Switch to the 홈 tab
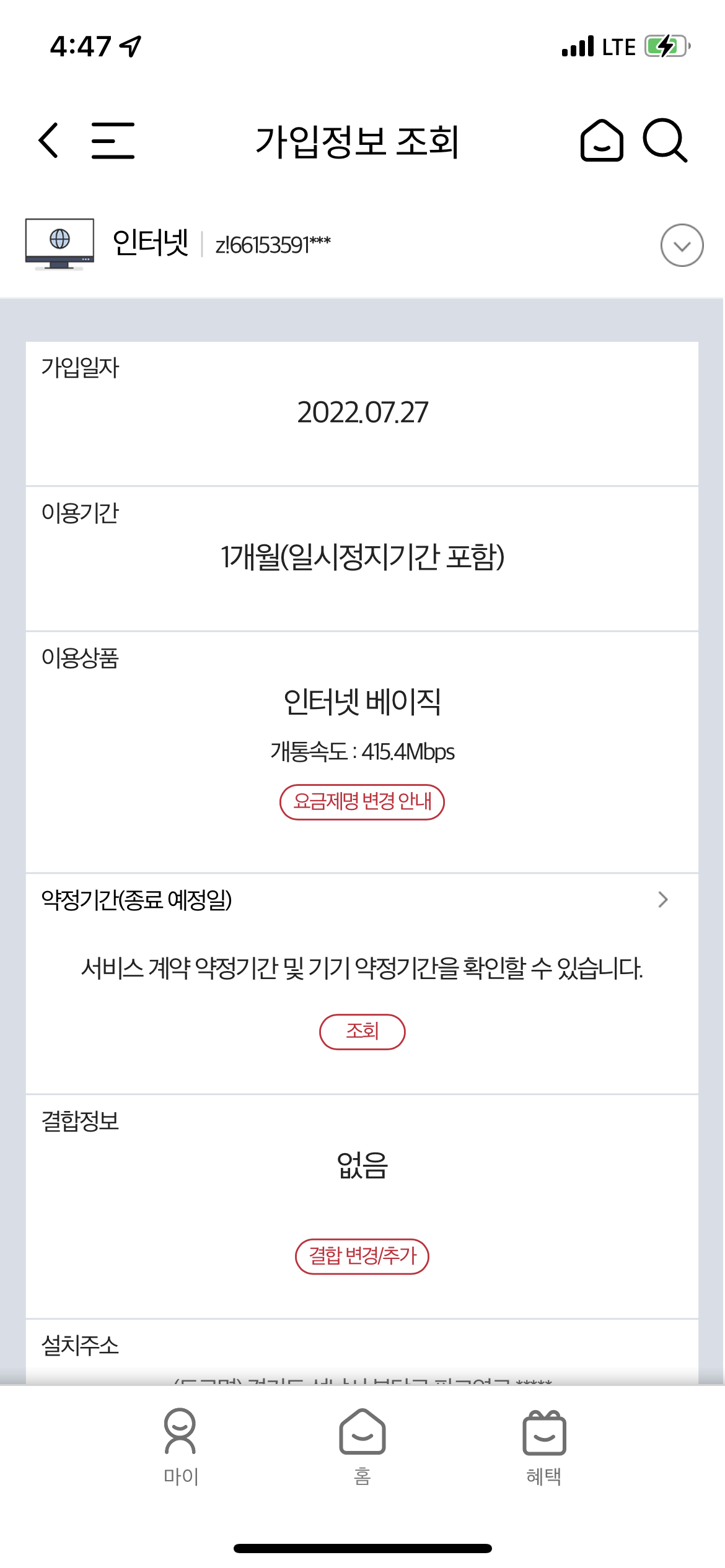Viewport: 725px width, 1568px height. pyautogui.click(x=362, y=1447)
